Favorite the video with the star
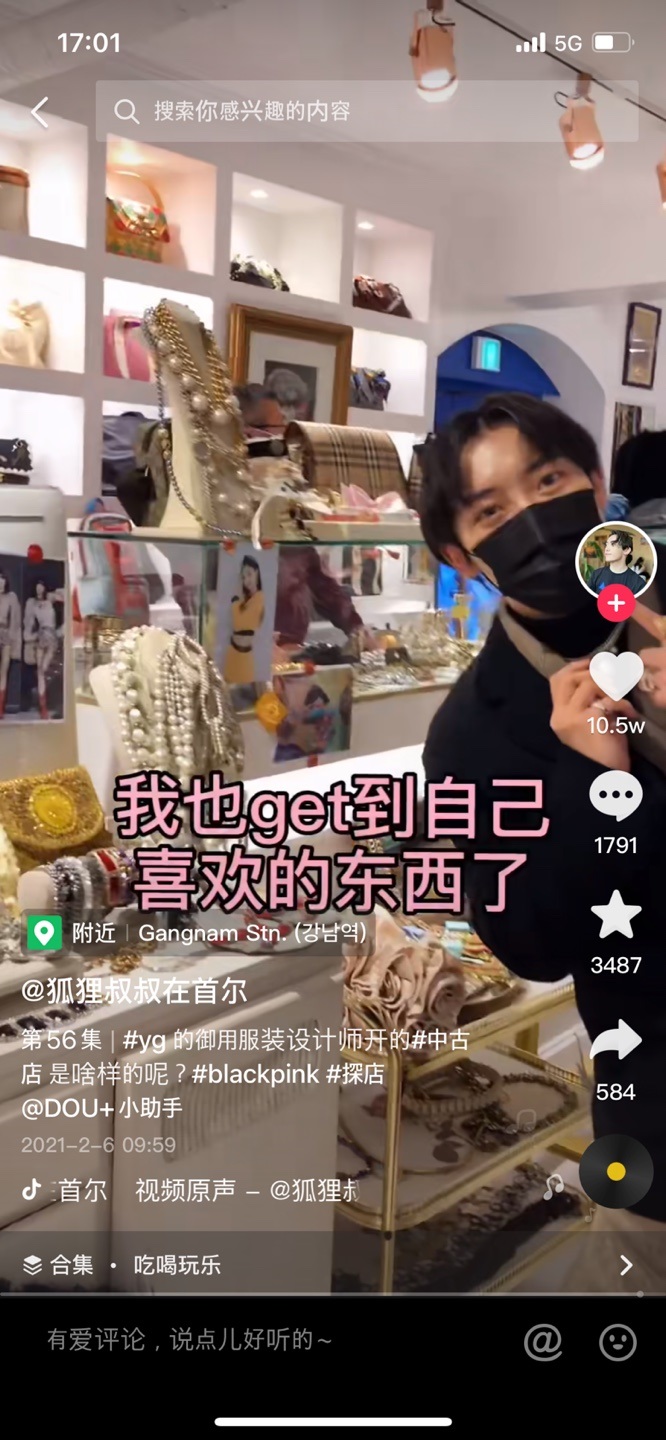 point(616,915)
